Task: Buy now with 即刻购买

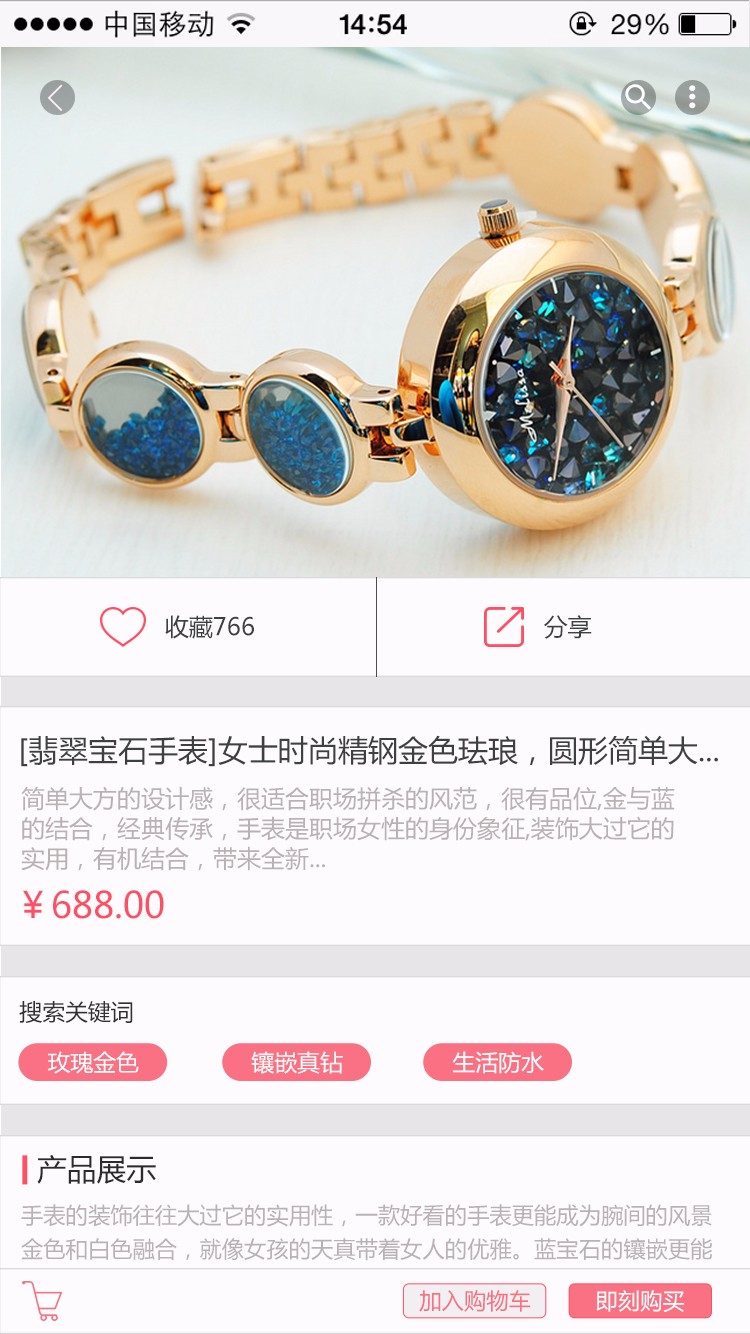Action: pos(640,1301)
